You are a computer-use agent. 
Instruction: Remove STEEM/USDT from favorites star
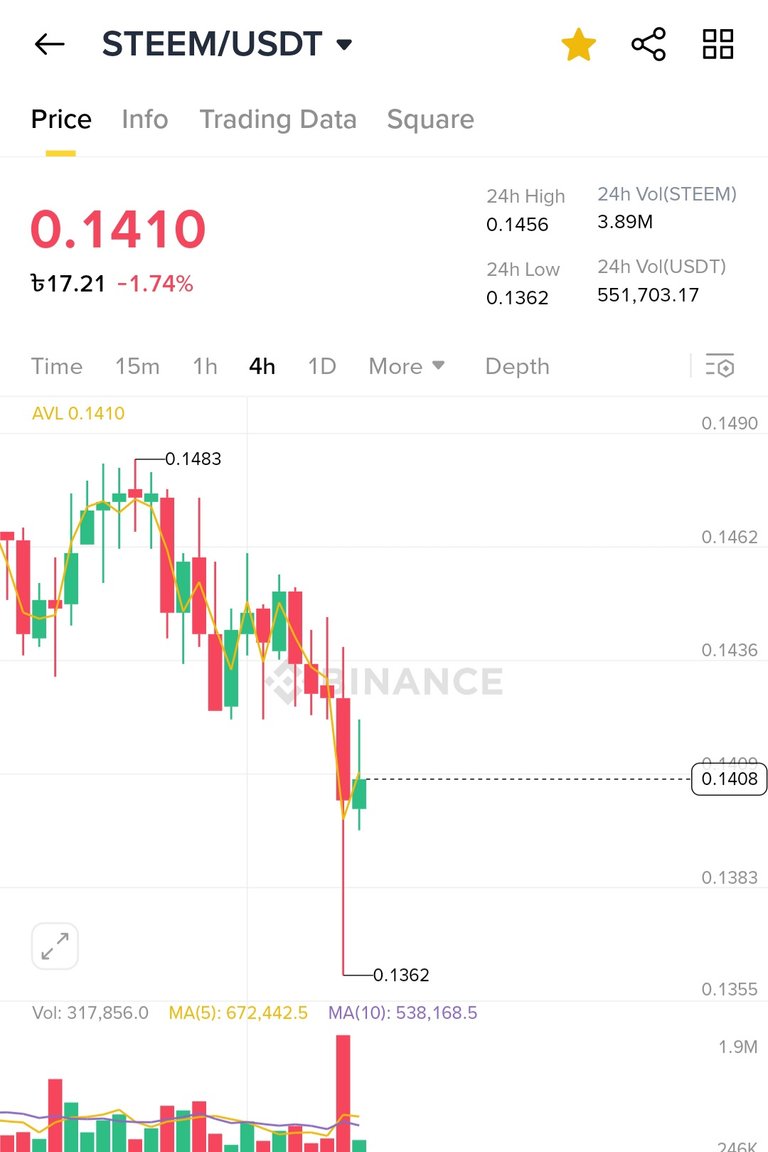coord(578,44)
